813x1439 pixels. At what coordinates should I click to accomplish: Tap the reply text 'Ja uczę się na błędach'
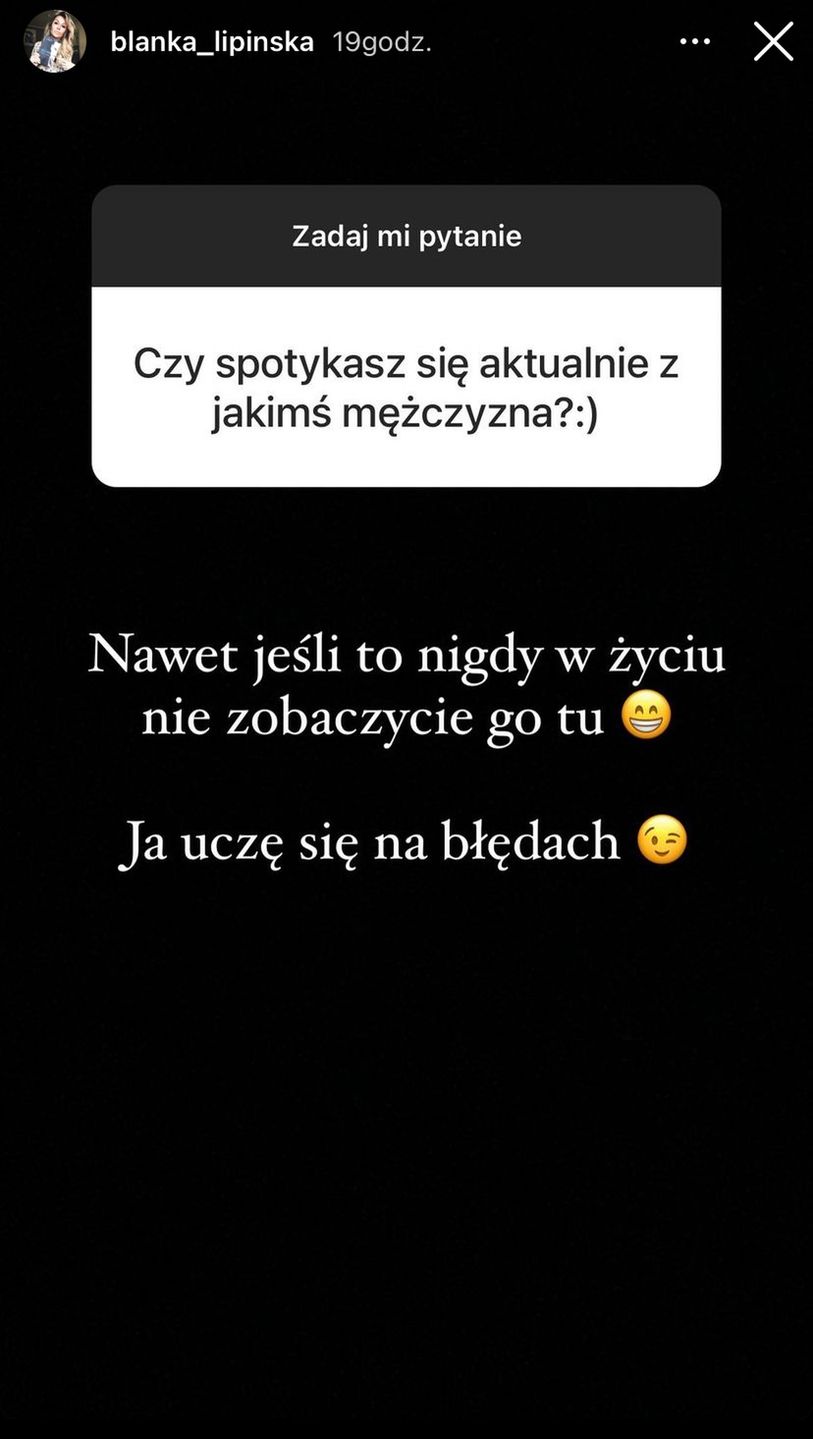click(x=370, y=841)
